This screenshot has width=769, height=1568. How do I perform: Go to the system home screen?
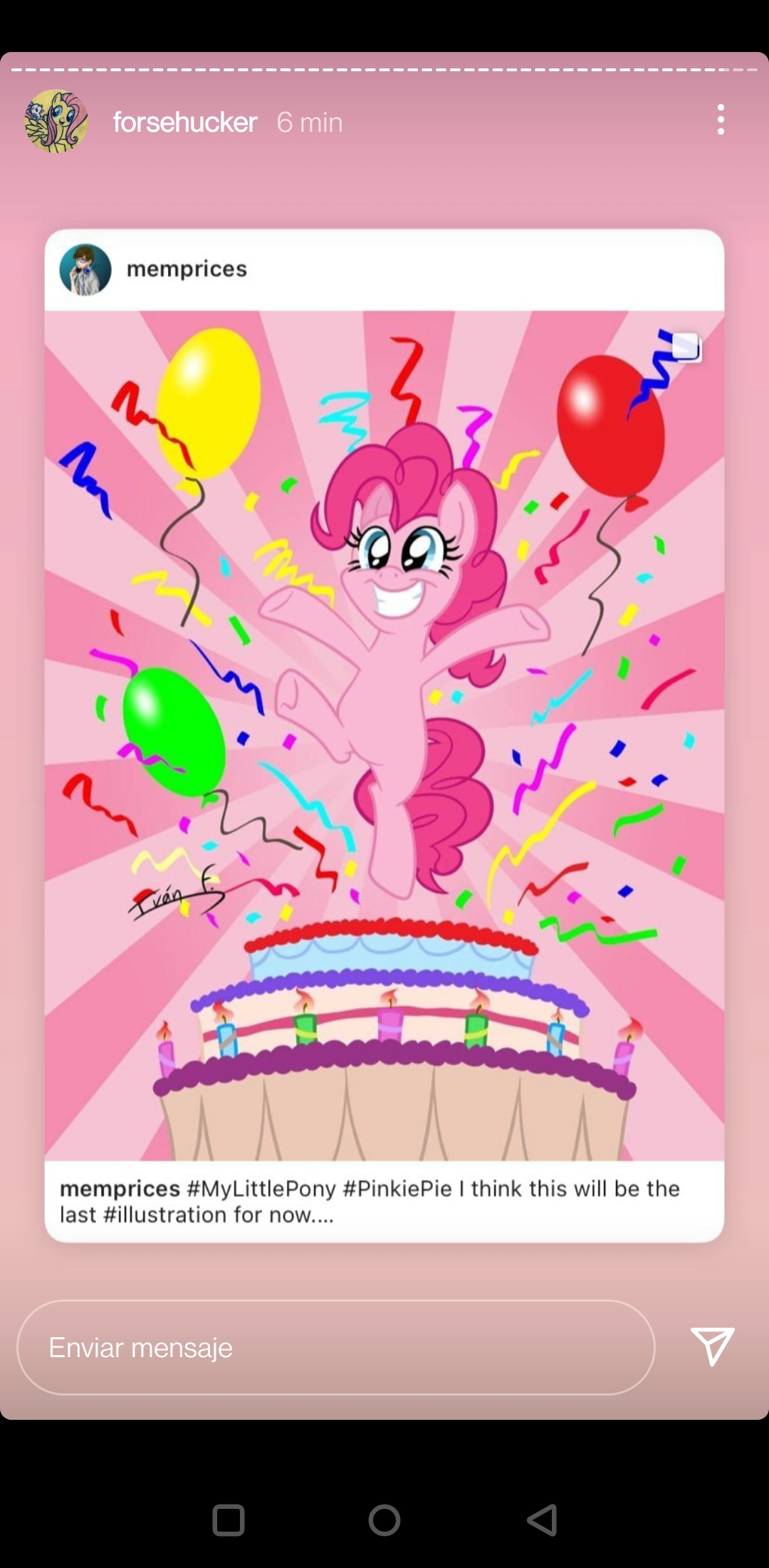(x=384, y=1520)
